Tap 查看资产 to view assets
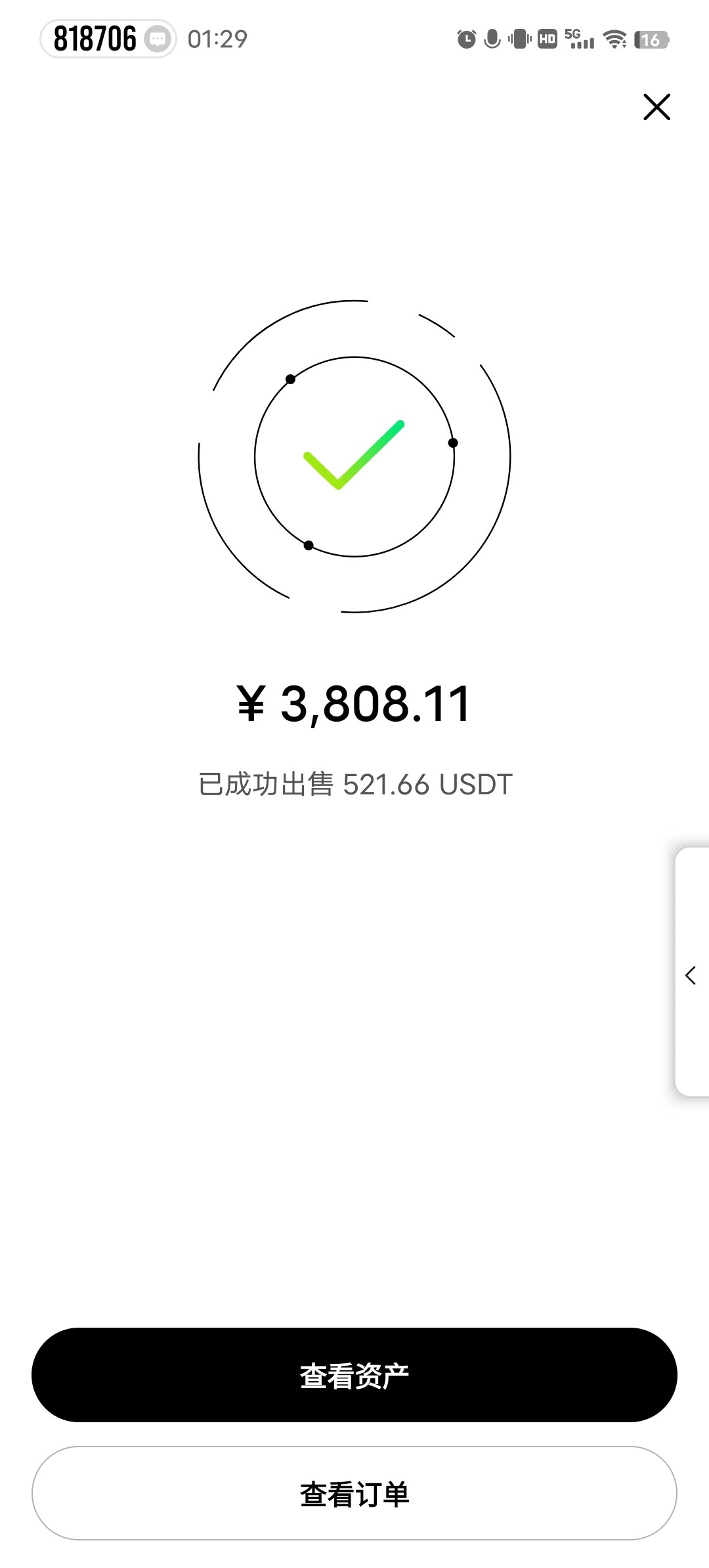Image resolution: width=709 pixels, height=1568 pixels. click(x=354, y=1375)
